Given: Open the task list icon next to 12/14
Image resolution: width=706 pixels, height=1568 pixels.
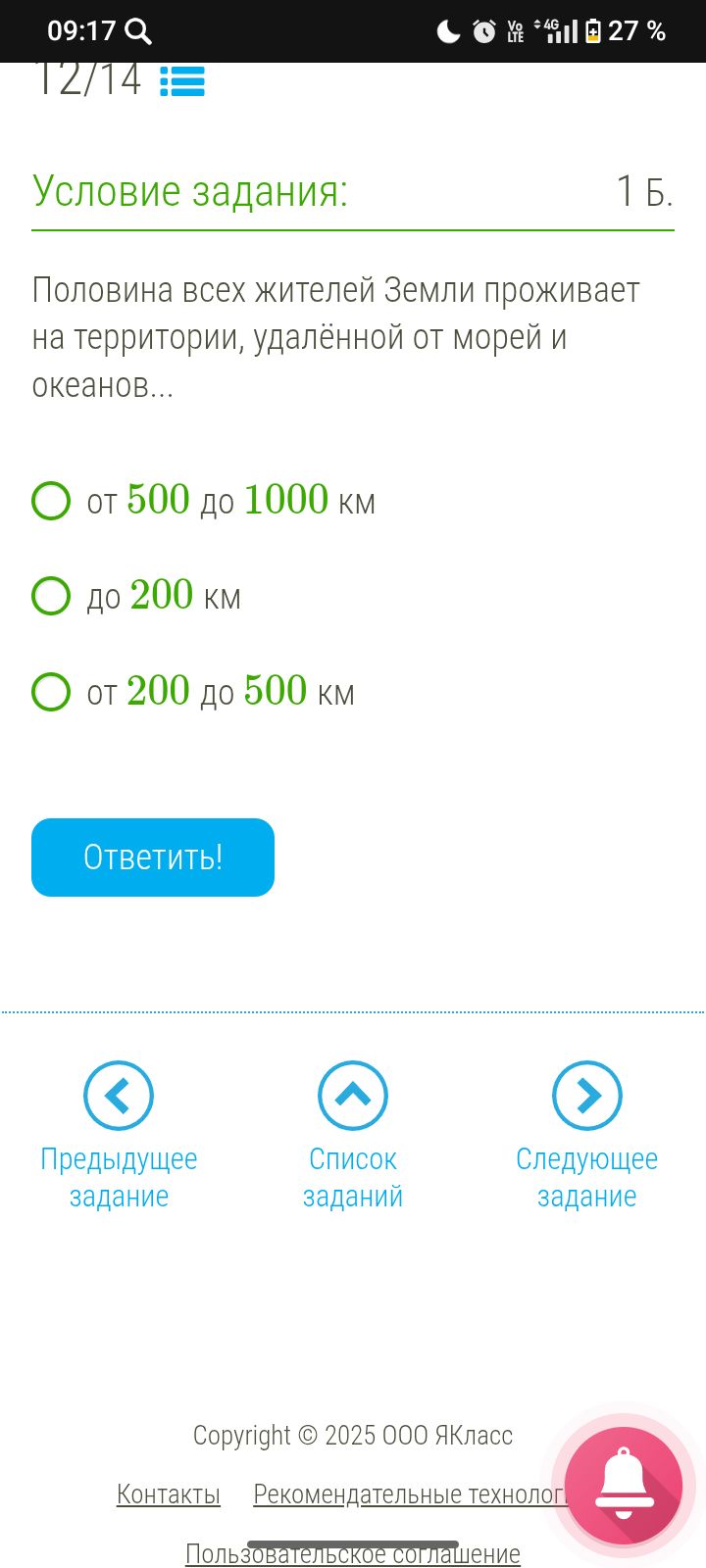Looking at the screenshot, I should tap(182, 81).
